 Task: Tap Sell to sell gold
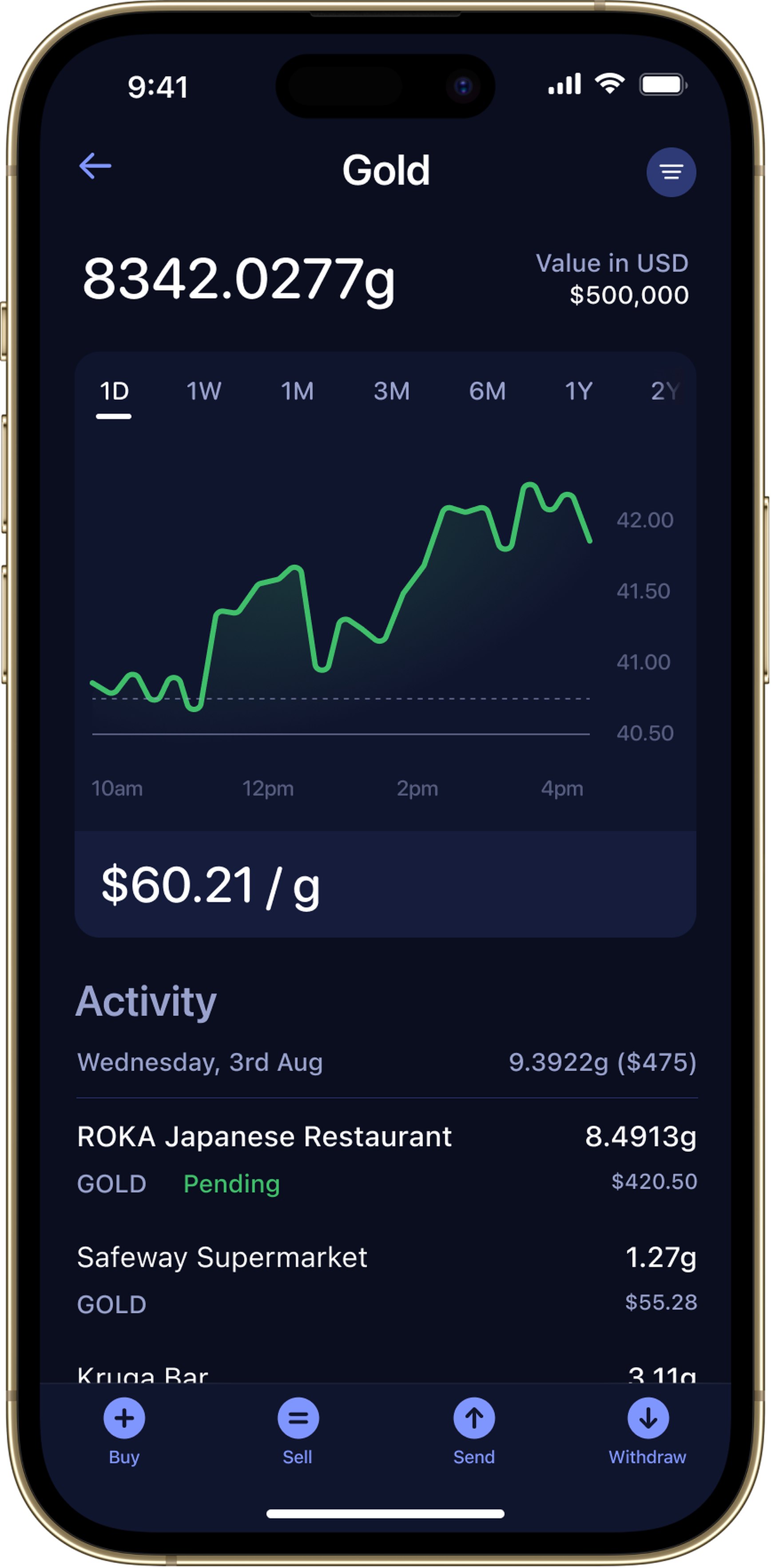click(x=298, y=1432)
